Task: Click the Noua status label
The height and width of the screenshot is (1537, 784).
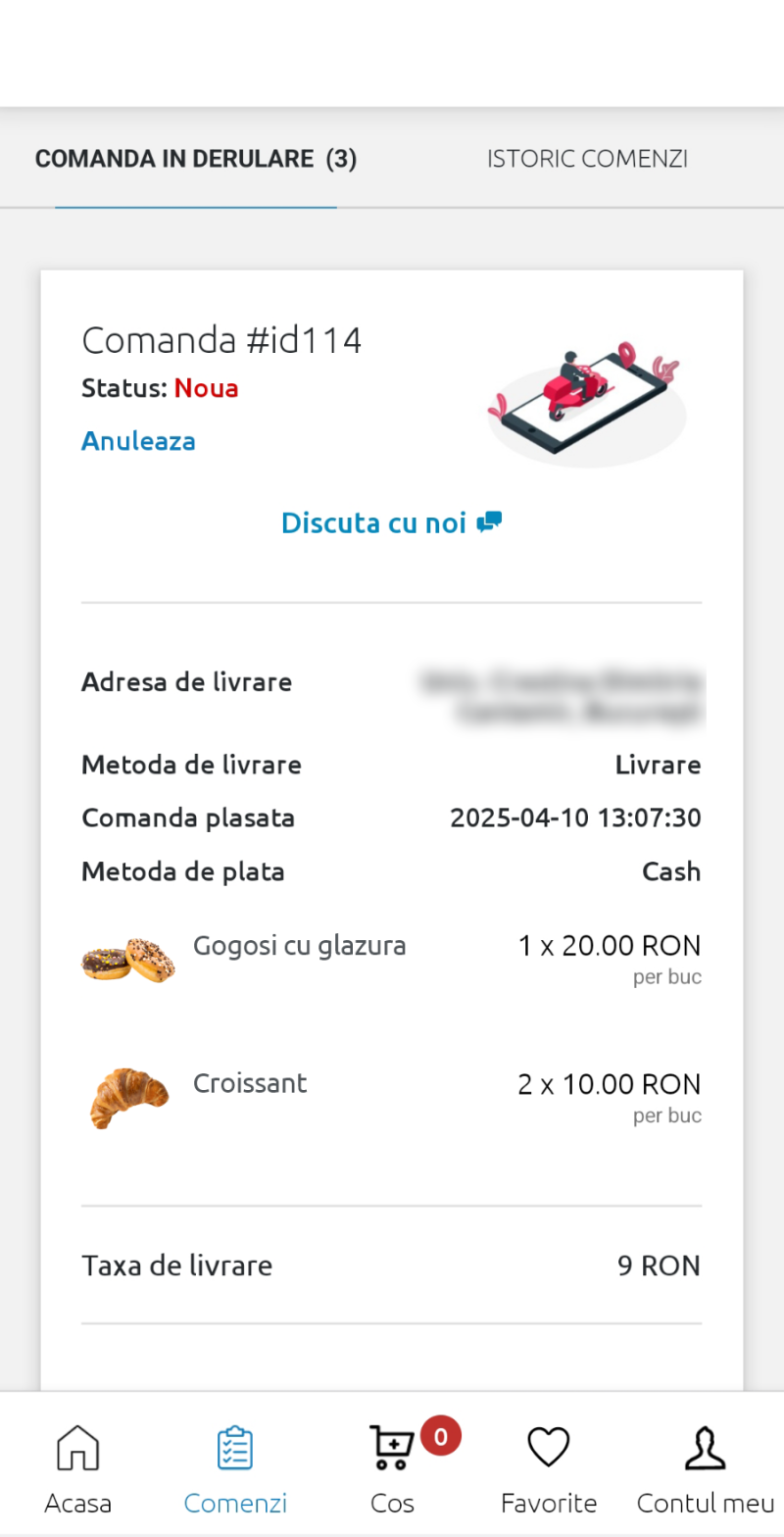Action: (206, 387)
